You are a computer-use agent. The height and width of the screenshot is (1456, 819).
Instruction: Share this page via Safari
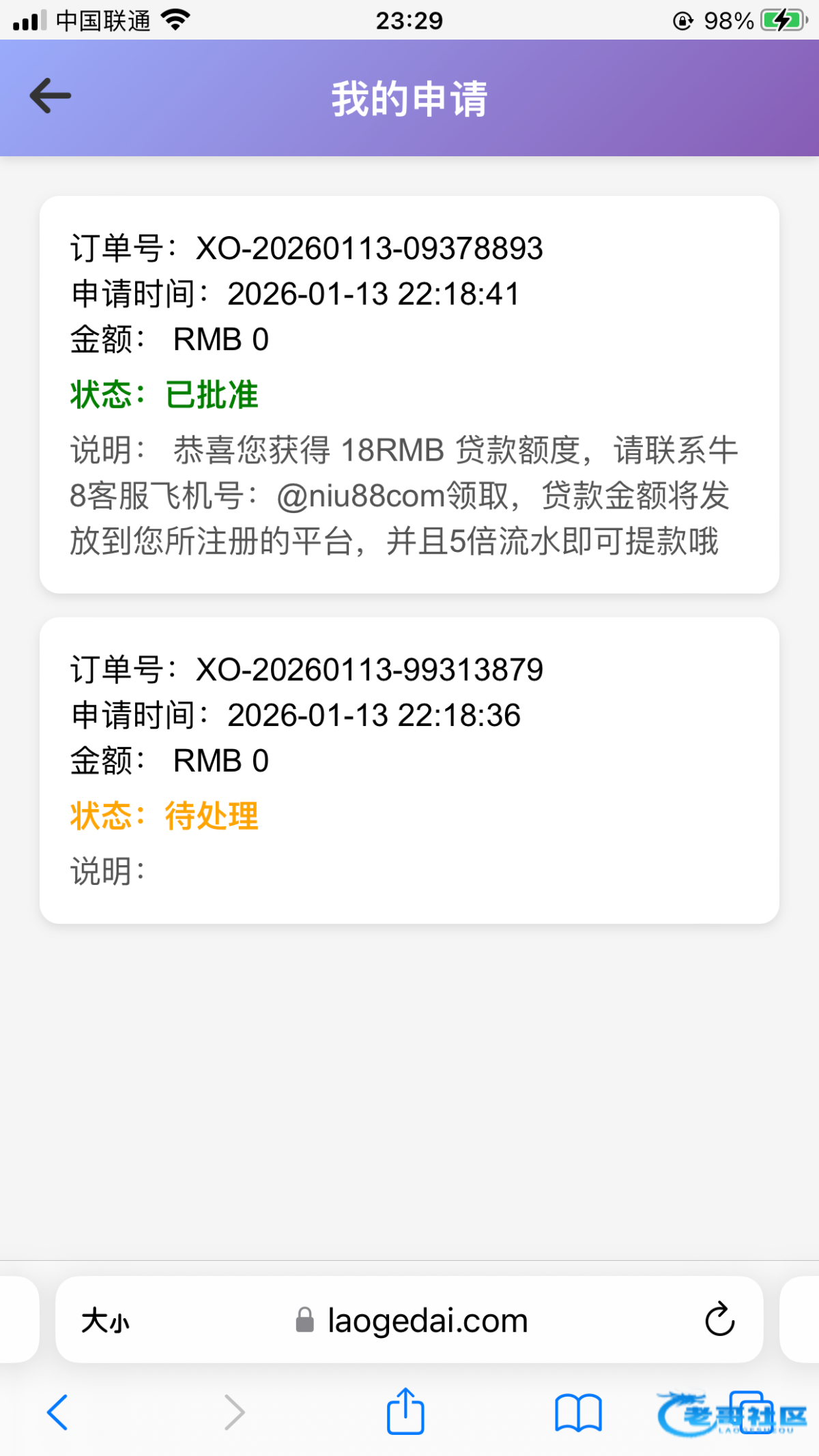click(x=405, y=1411)
